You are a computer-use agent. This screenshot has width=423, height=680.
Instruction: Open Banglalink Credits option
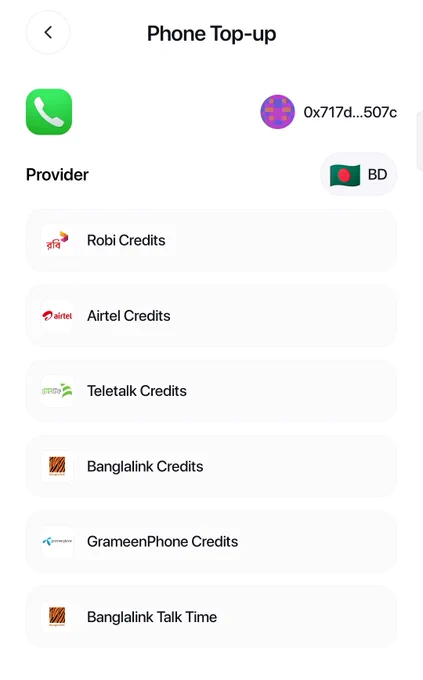[211, 466]
